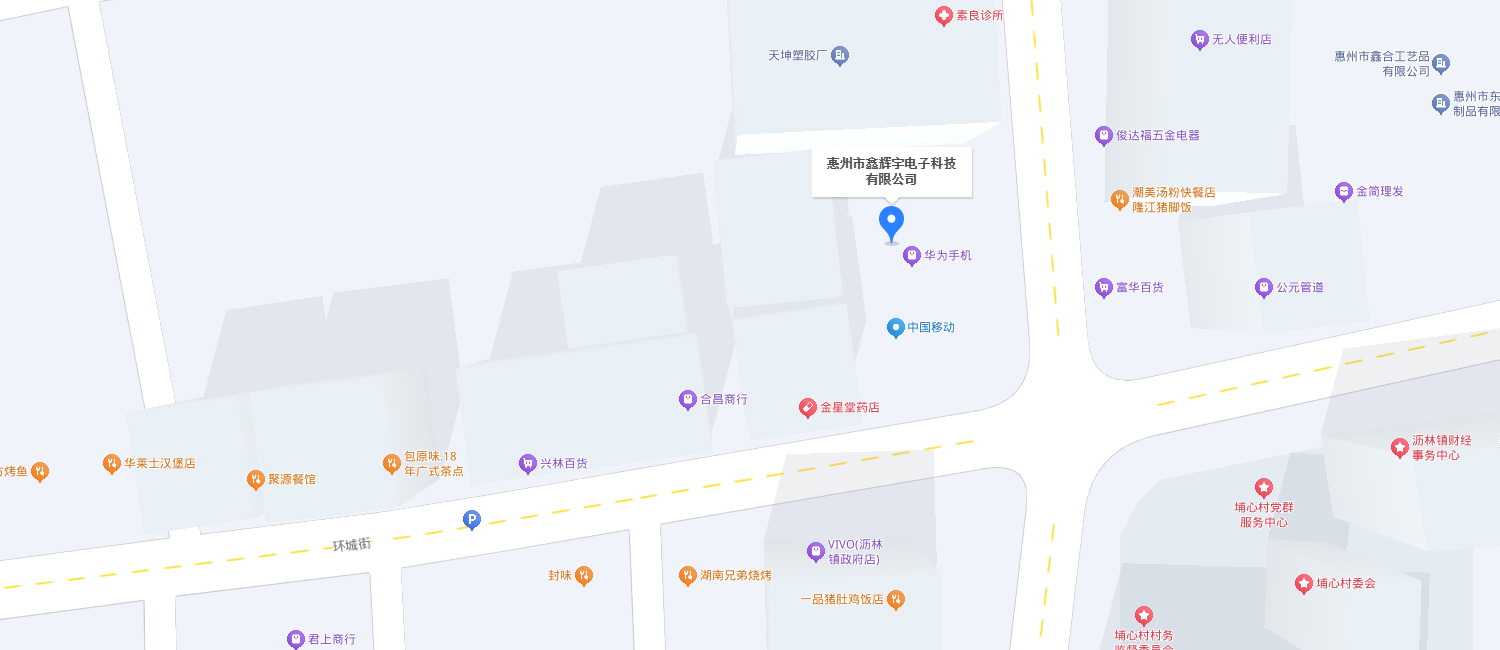Viewport: 1500px width, 650px height.
Task: Open the 俊达福五金电器 marker
Action: click(1104, 136)
